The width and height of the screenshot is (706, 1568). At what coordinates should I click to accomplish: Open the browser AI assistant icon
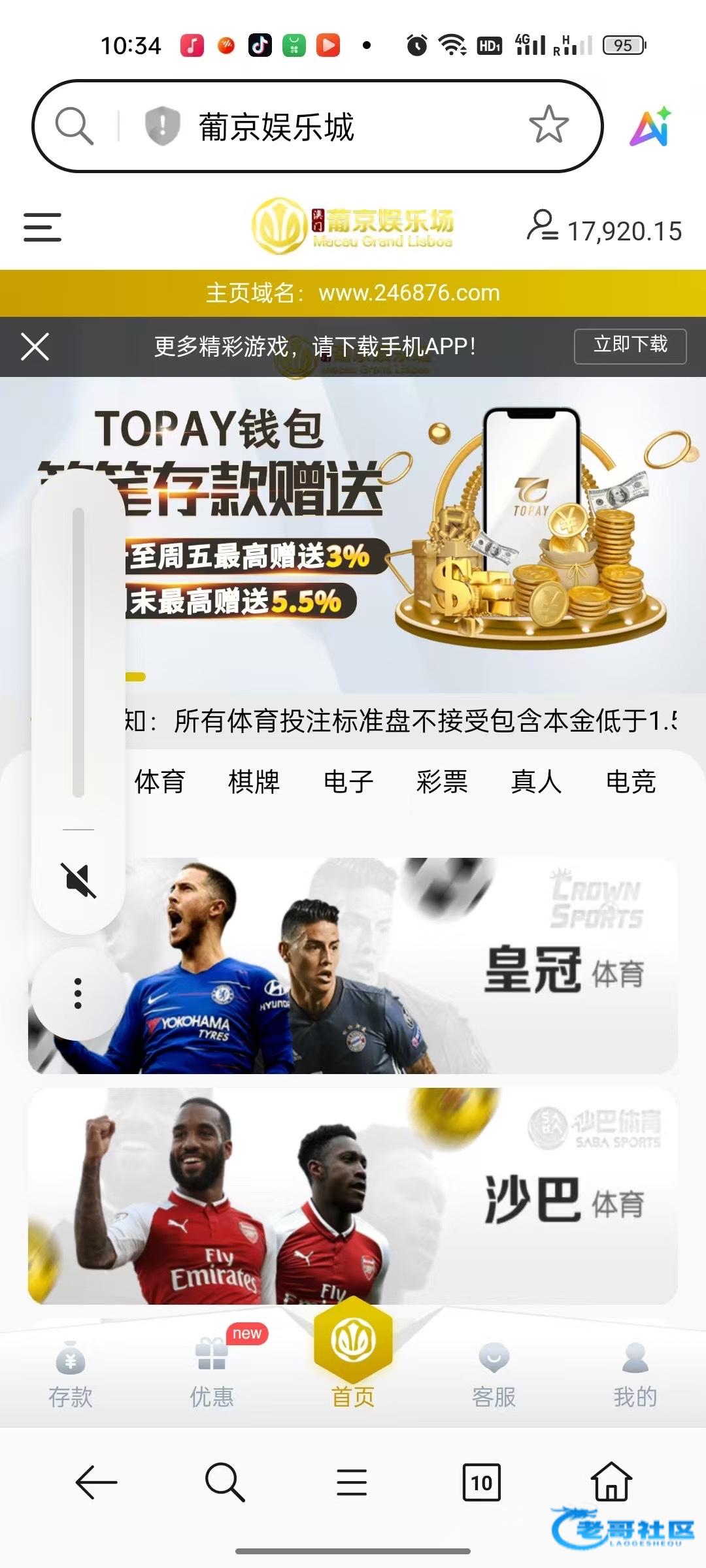click(x=650, y=126)
